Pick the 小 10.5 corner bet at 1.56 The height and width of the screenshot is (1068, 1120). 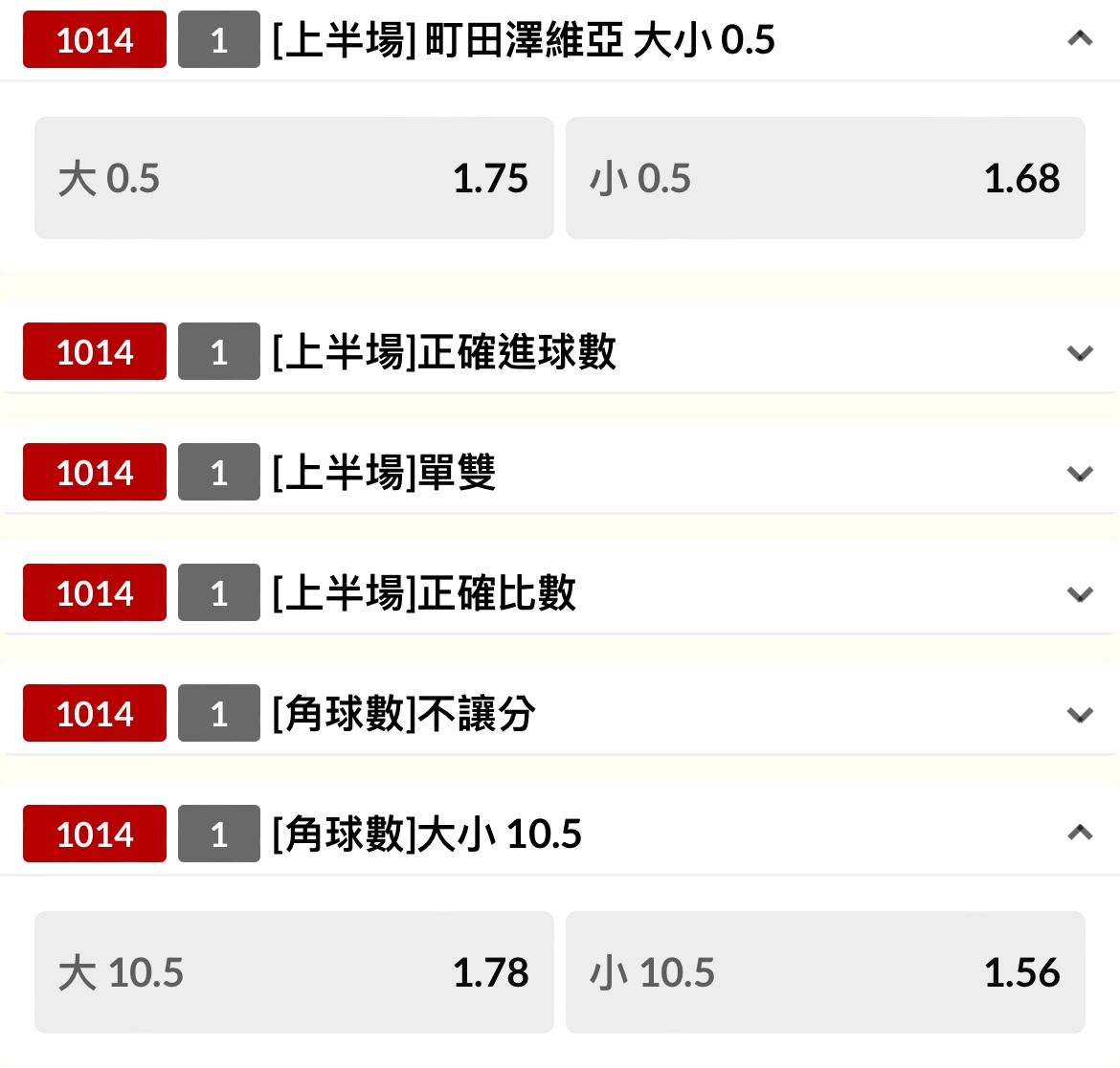click(x=825, y=972)
